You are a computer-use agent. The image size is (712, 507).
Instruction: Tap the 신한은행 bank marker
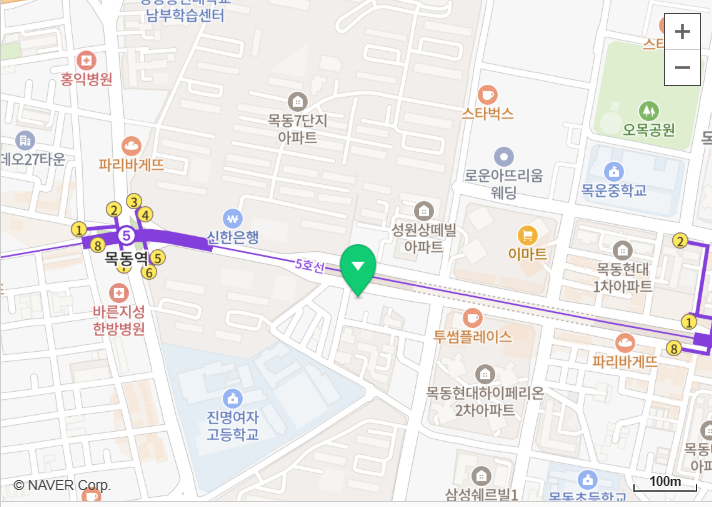(x=232, y=217)
